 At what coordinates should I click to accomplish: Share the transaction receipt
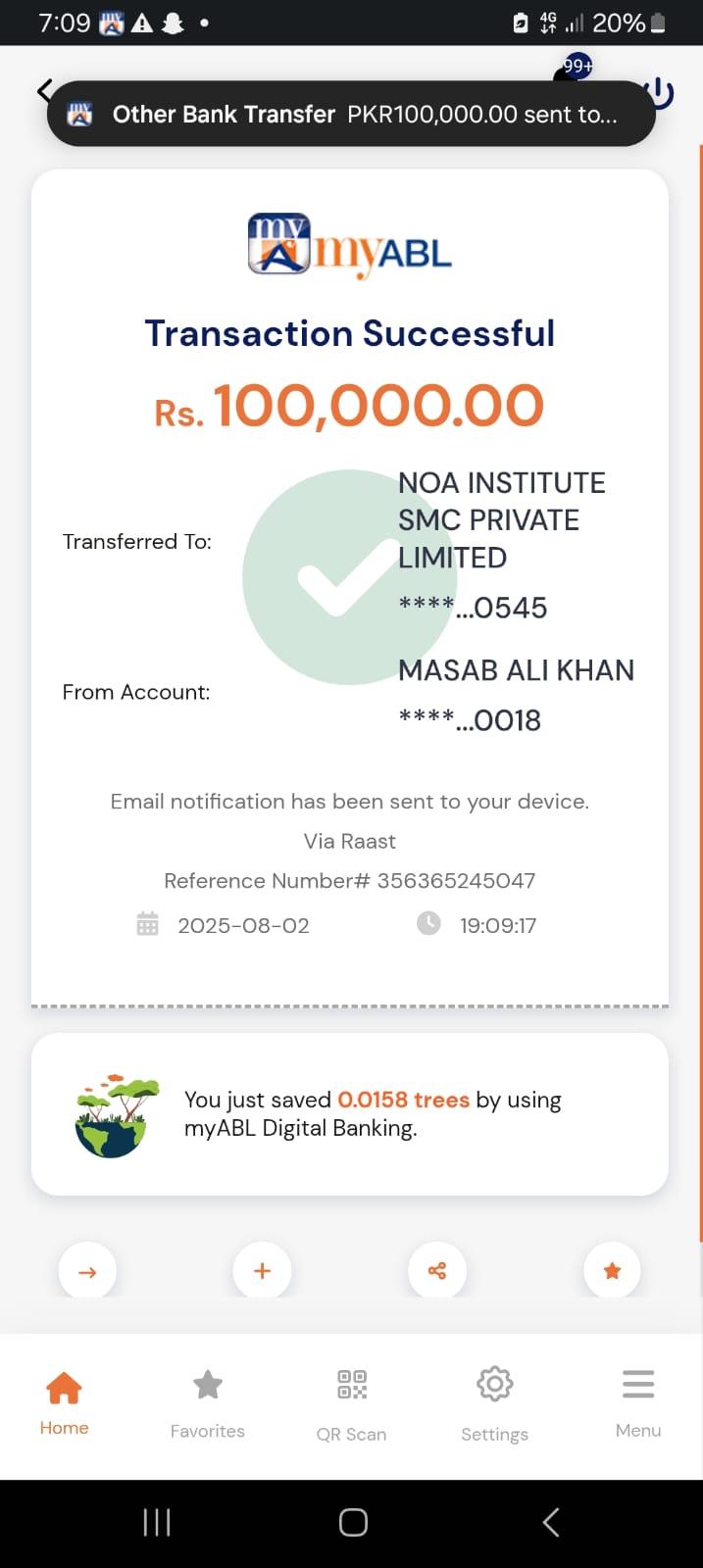coord(437,1271)
